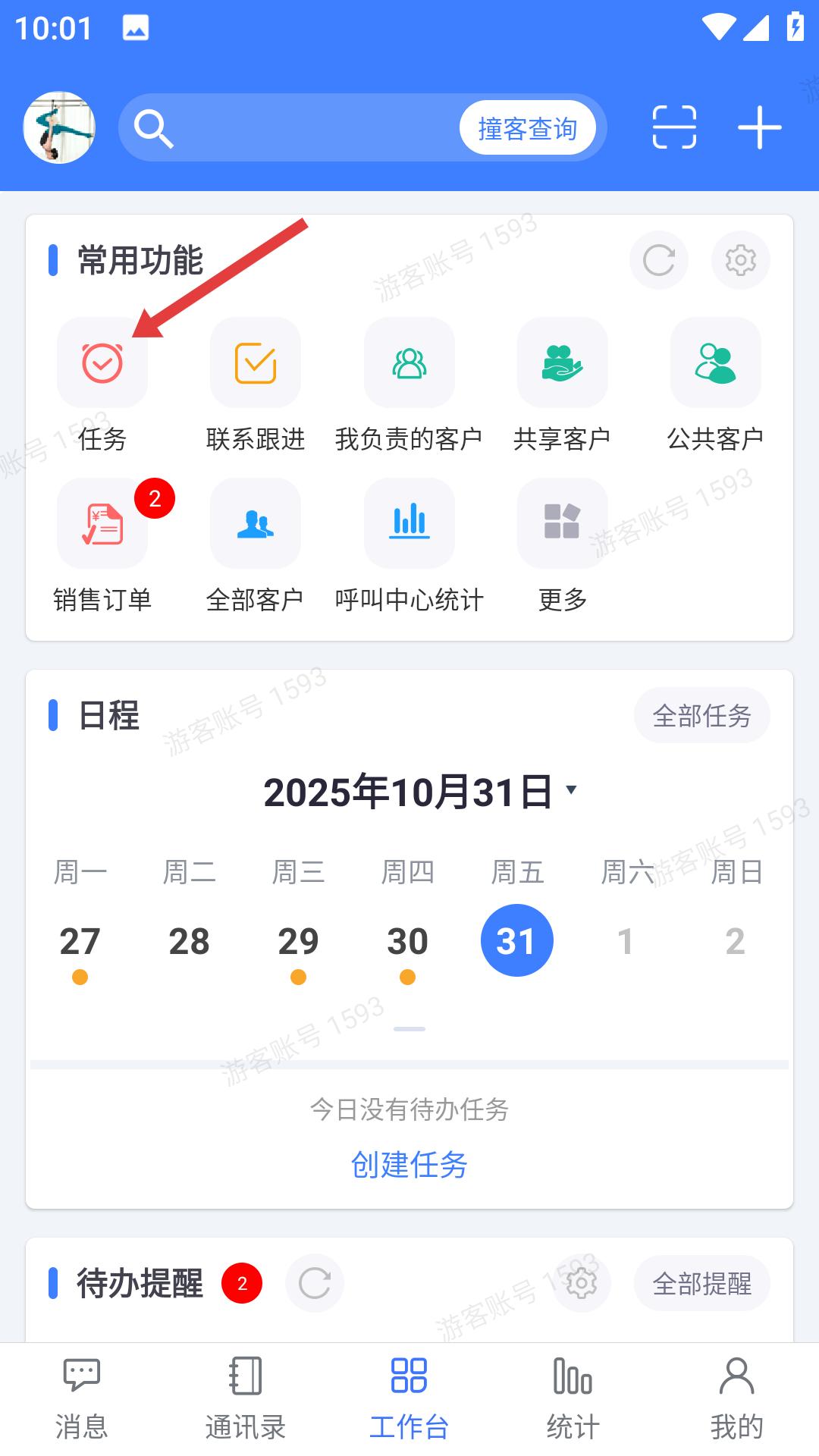Tap the plus icon to create new
The width and height of the screenshot is (819, 1456).
760,127
